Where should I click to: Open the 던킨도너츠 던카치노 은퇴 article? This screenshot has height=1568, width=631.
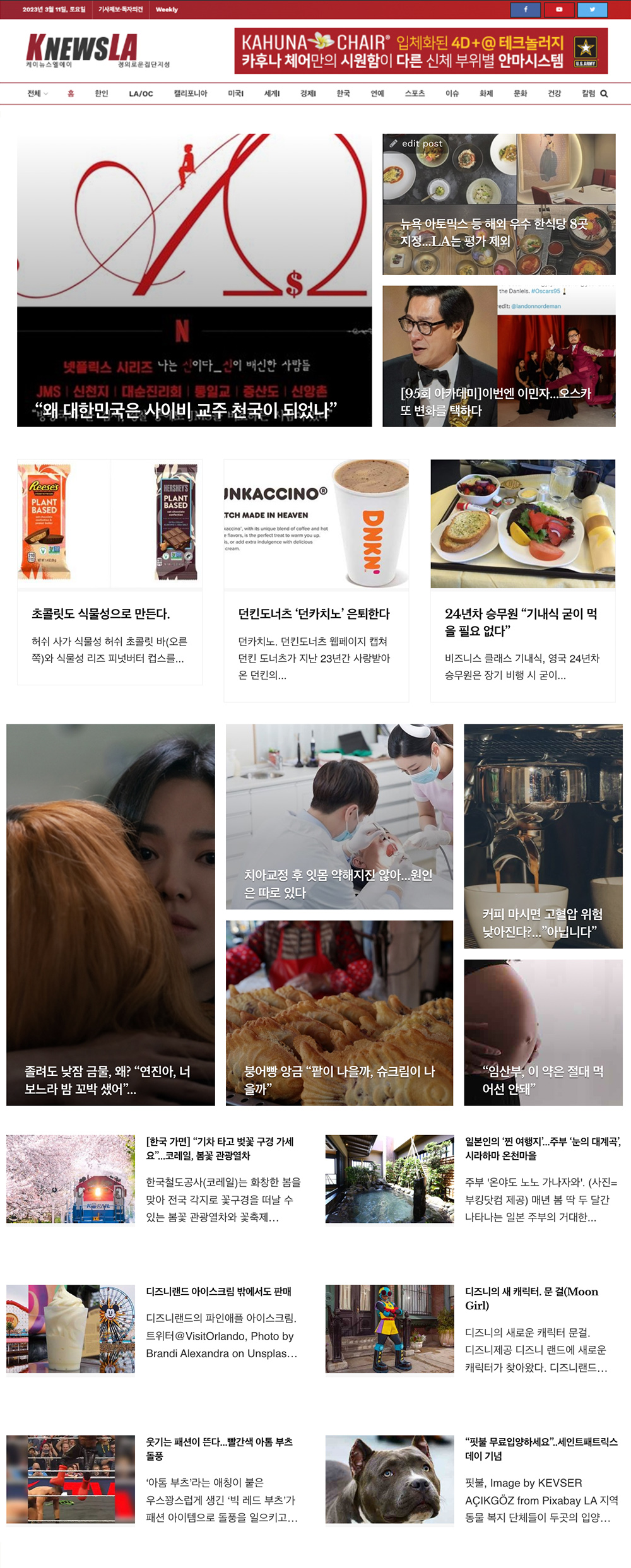(x=314, y=614)
